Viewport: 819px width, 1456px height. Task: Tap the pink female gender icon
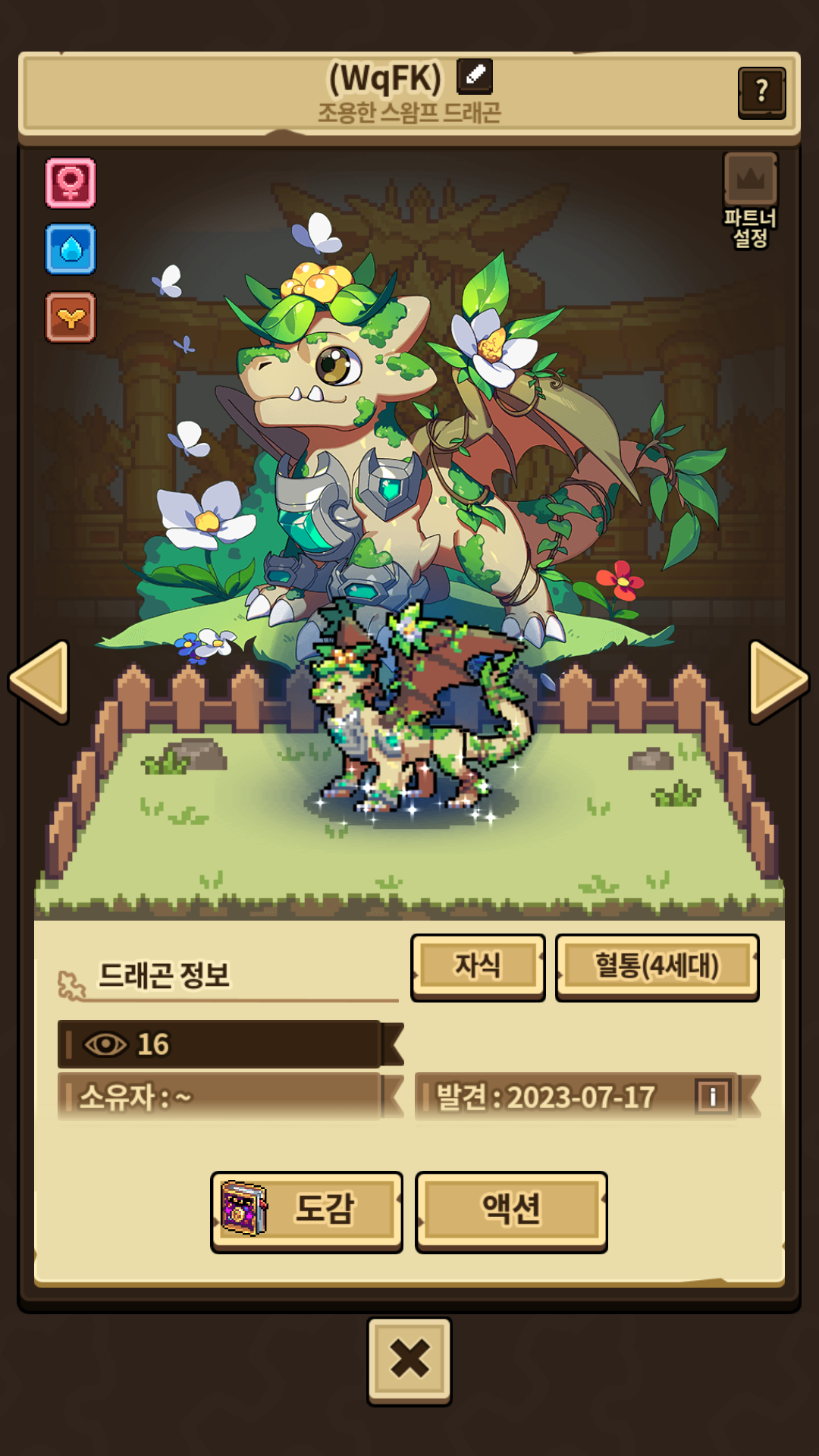(71, 183)
